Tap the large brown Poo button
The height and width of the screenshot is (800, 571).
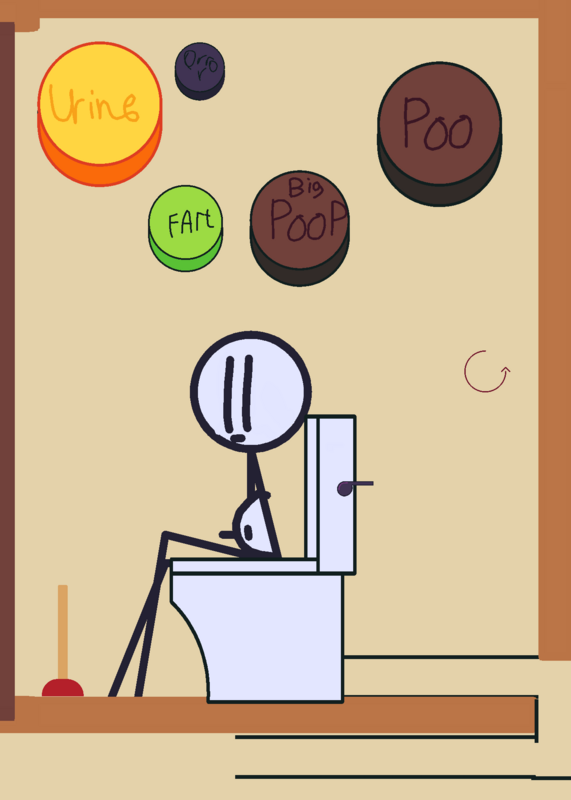(x=440, y=134)
